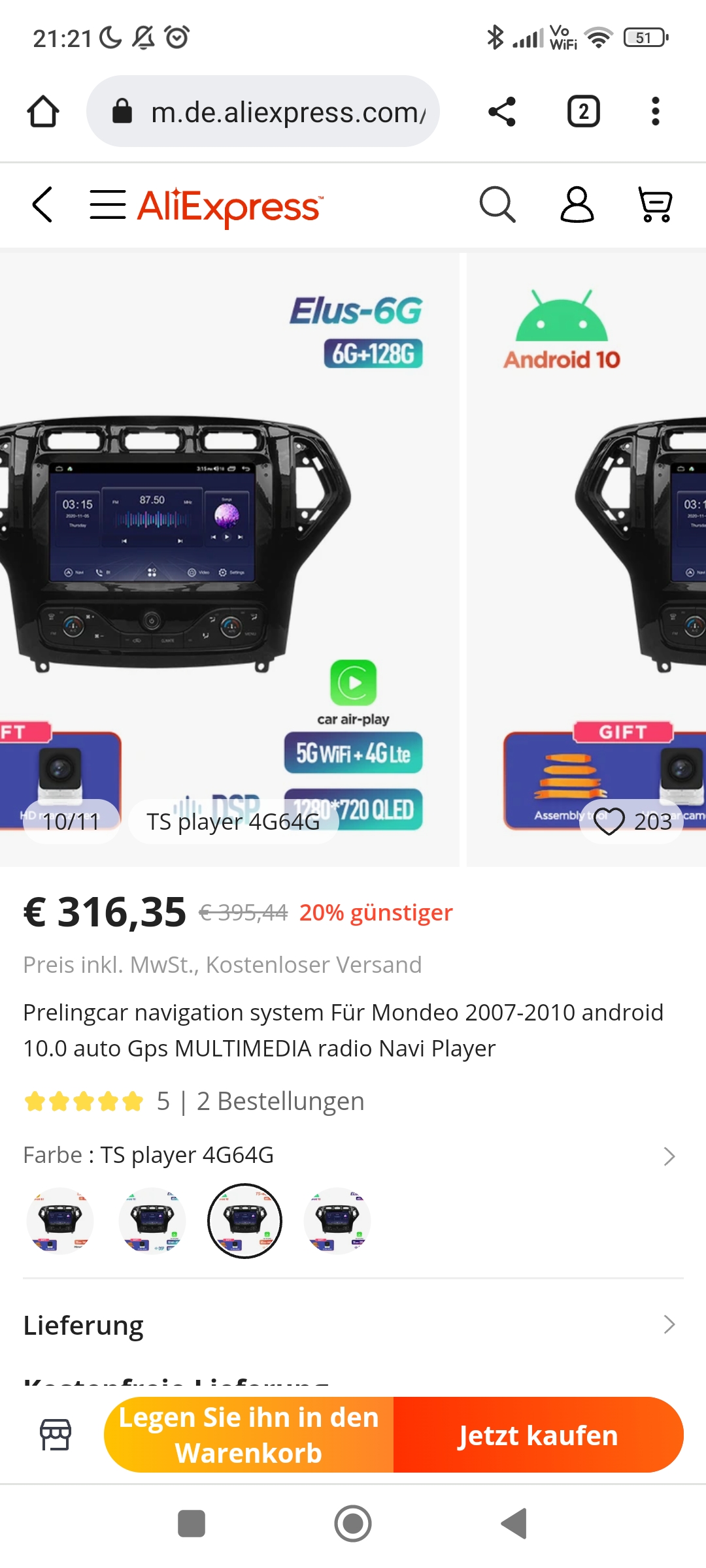Screen dimensions: 706x1568
Task: Tap Legen Sie ihn in den Warenkorb
Action: point(249,1435)
